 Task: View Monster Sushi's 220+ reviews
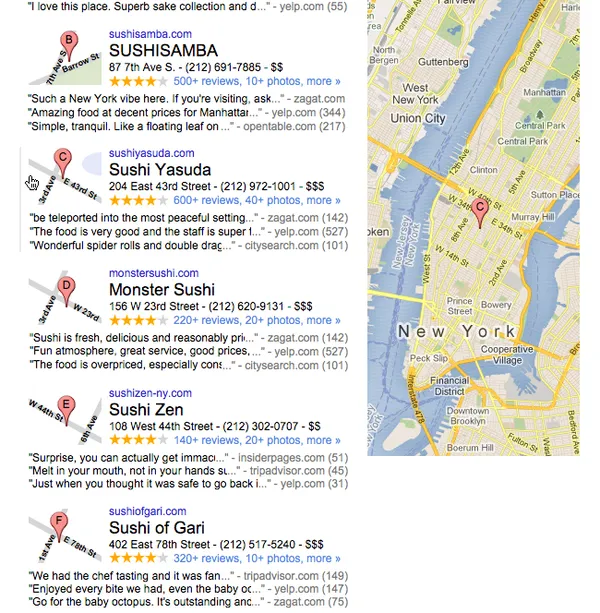pos(201,321)
